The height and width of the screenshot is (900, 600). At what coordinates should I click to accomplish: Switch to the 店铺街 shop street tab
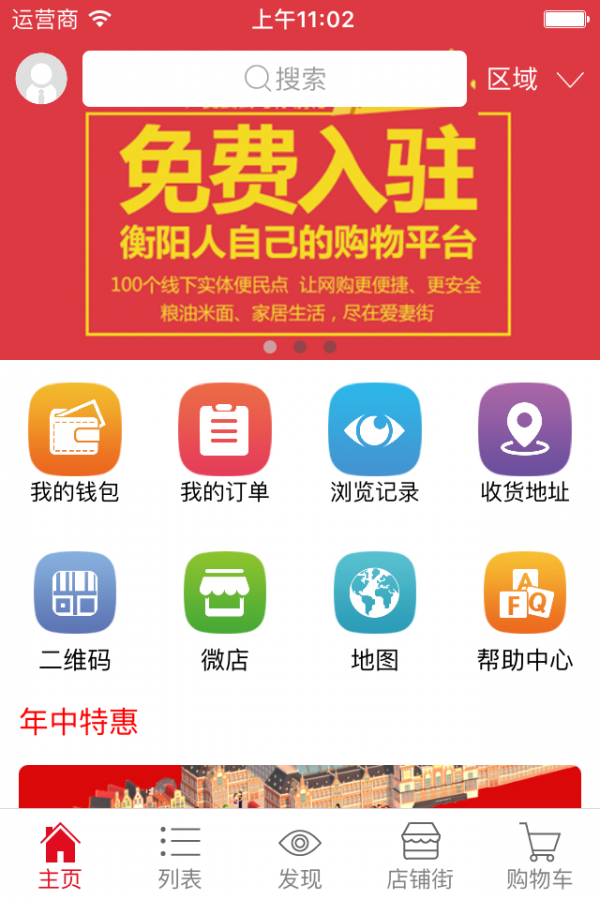pyautogui.click(x=420, y=856)
